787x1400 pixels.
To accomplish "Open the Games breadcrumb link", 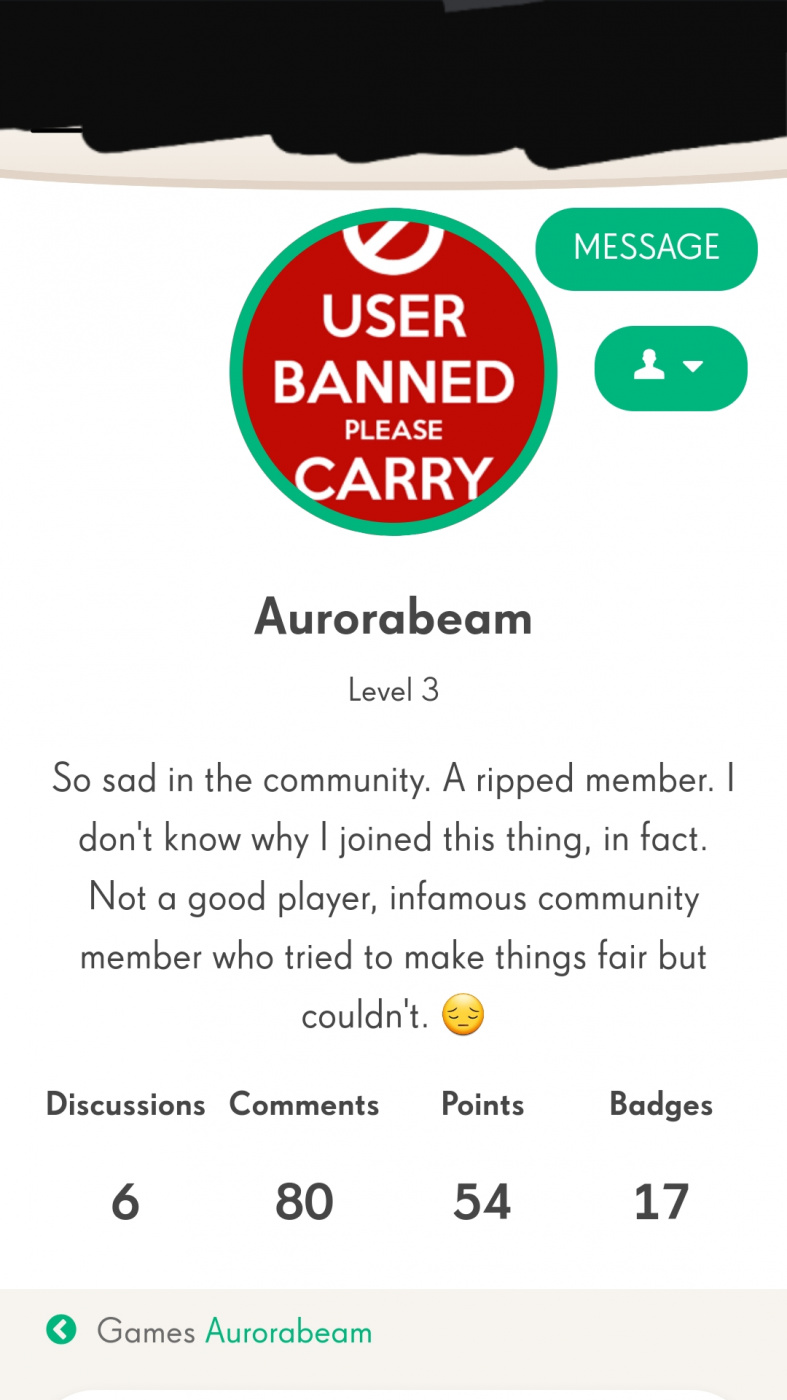I will tap(146, 1332).
